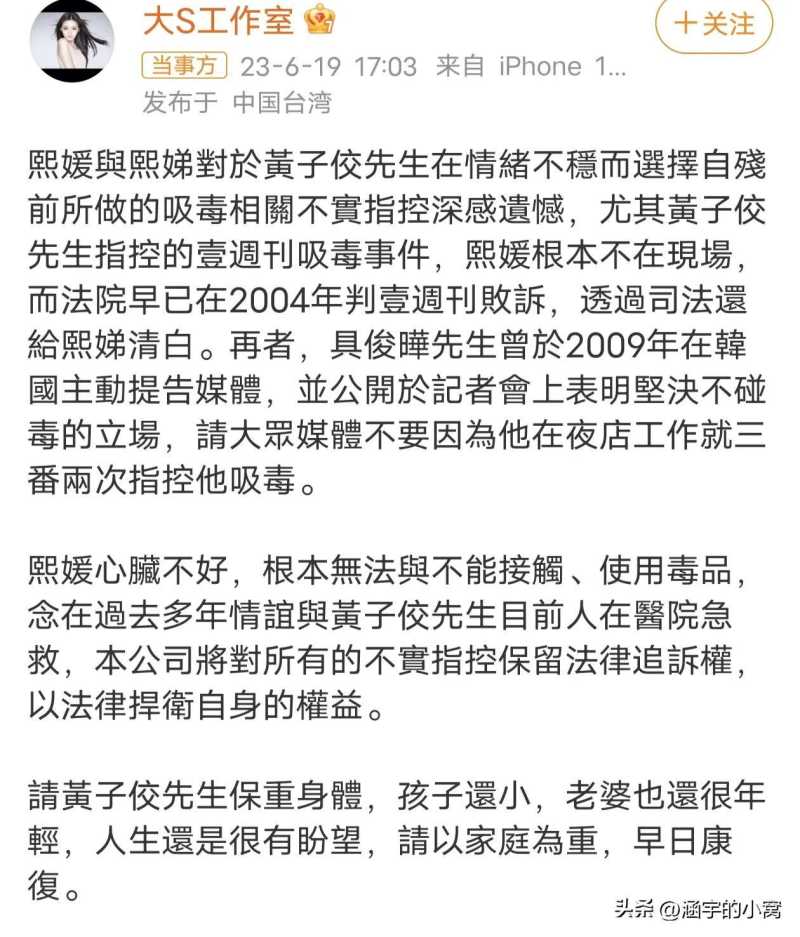Follow 大S工作室 with the 关注 button
This screenshot has width=800, height=937.
click(x=714, y=24)
